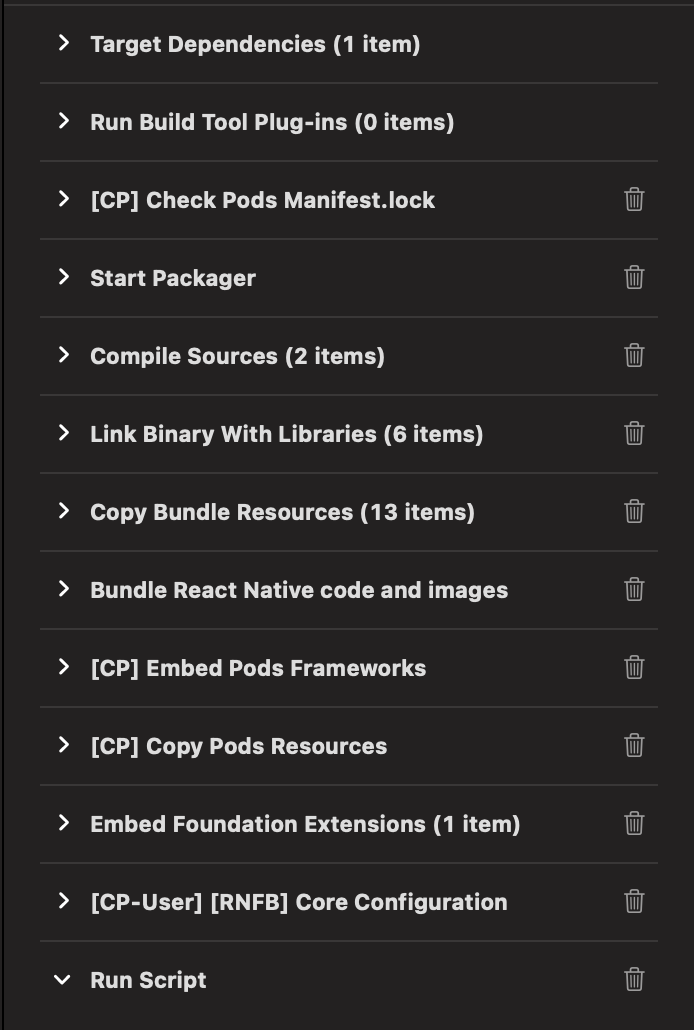The height and width of the screenshot is (1030, 694).
Task: Expand Run Build Tool Plug-ins
Action: [x=64, y=121]
